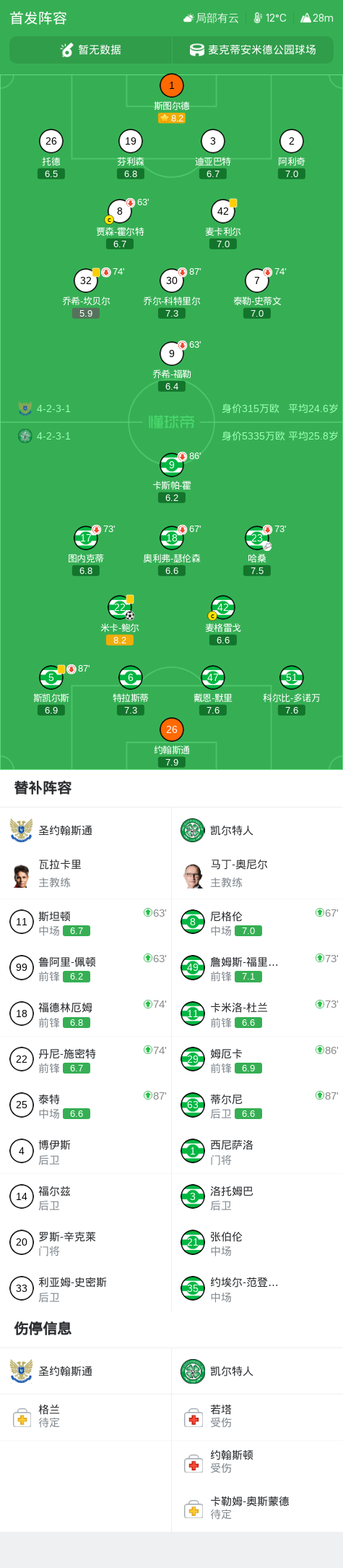Open coach 马丁-奥尼尔's profile
The width and height of the screenshot is (343, 1568).
tap(257, 873)
